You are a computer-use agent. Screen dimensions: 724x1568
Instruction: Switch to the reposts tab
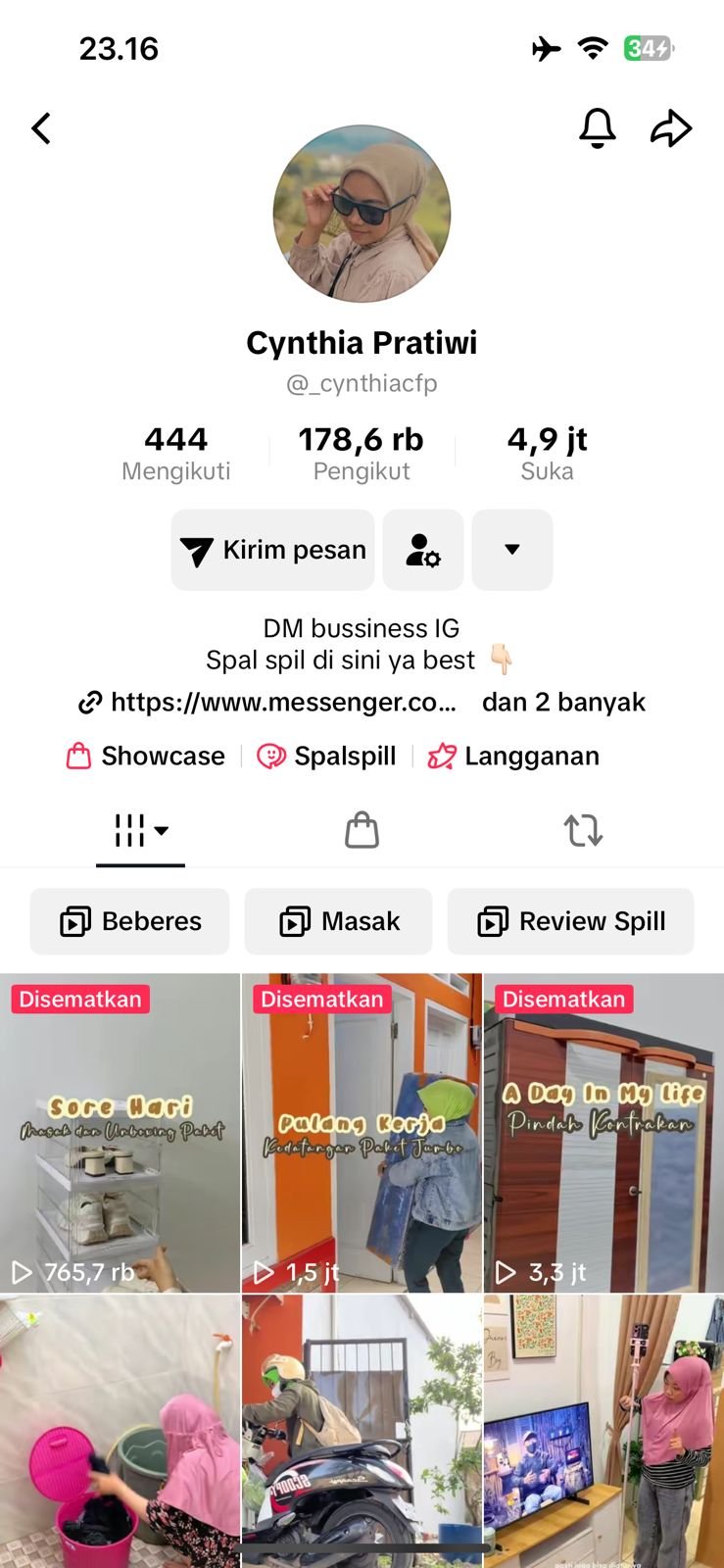pyautogui.click(x=583, y=831)
